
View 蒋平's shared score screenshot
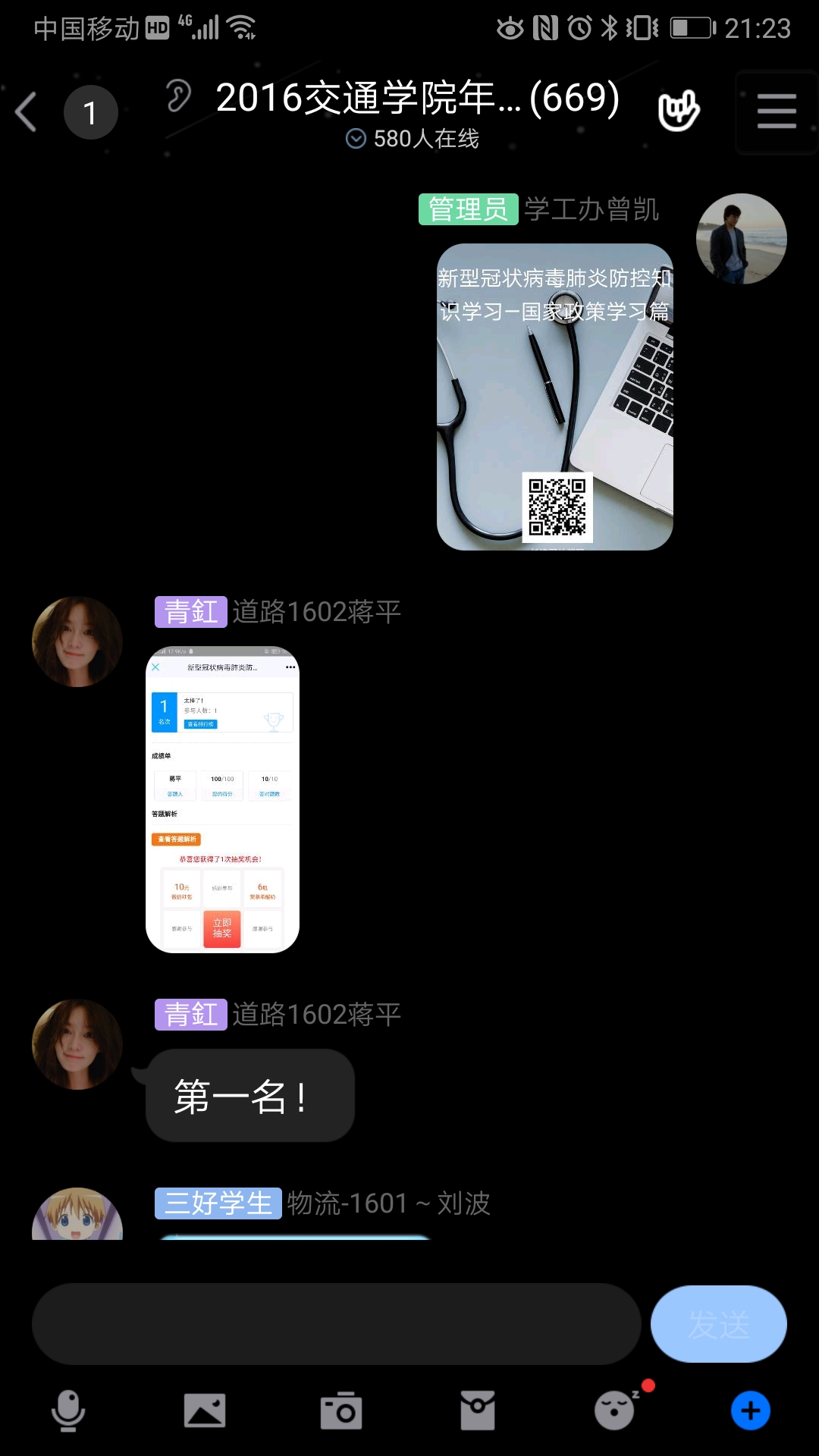click(222, 799)
